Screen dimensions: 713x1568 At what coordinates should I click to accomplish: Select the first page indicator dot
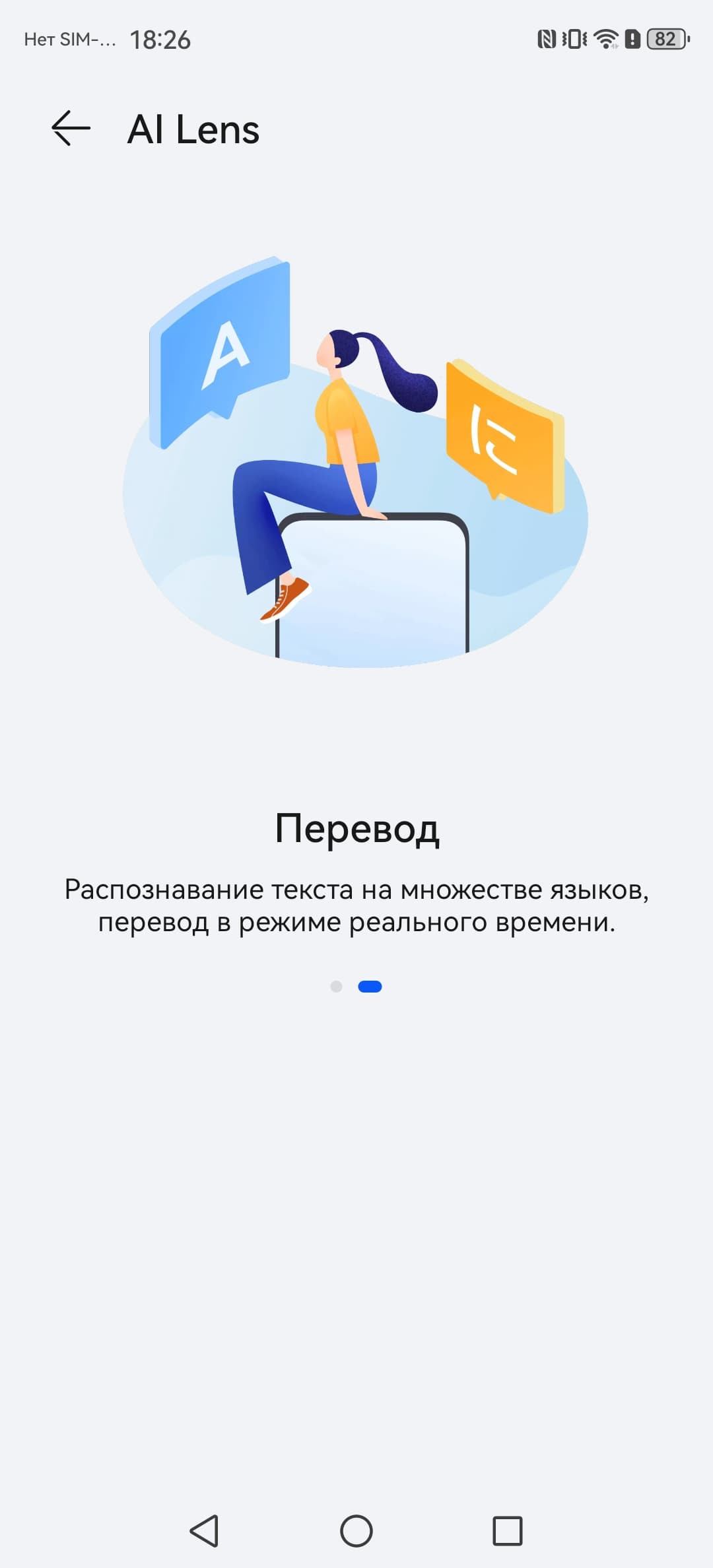336,987
